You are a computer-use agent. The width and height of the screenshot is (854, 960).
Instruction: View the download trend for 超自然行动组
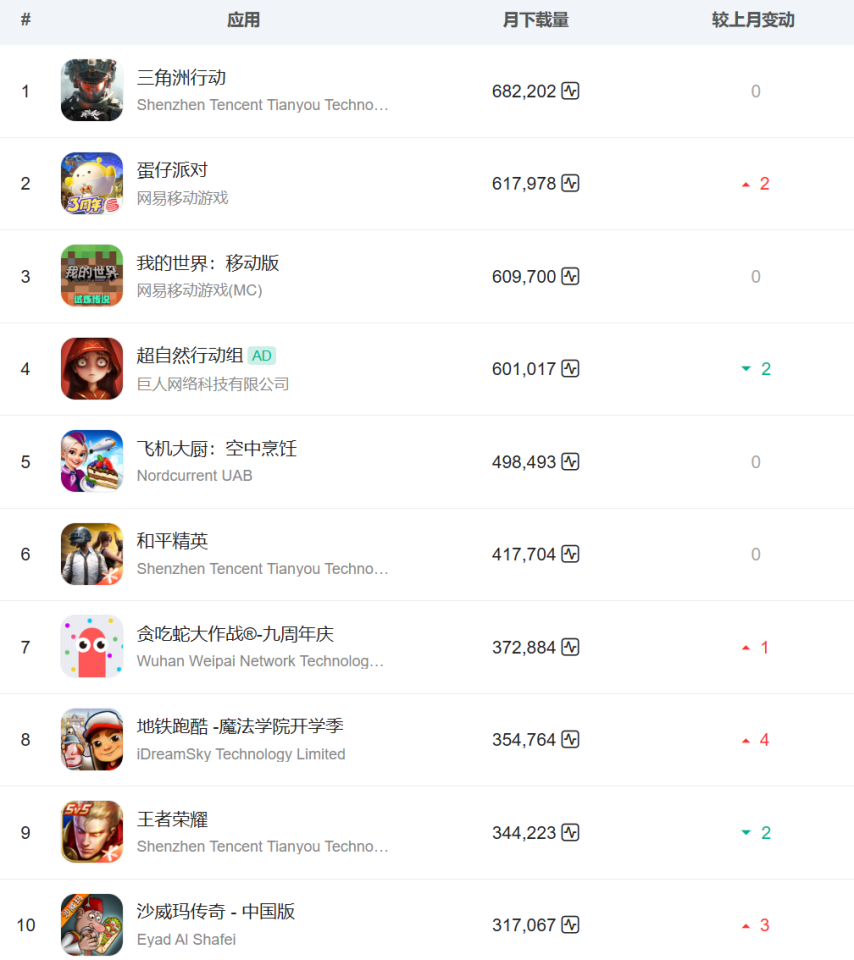pyautogui.click(x=570, y=369)
